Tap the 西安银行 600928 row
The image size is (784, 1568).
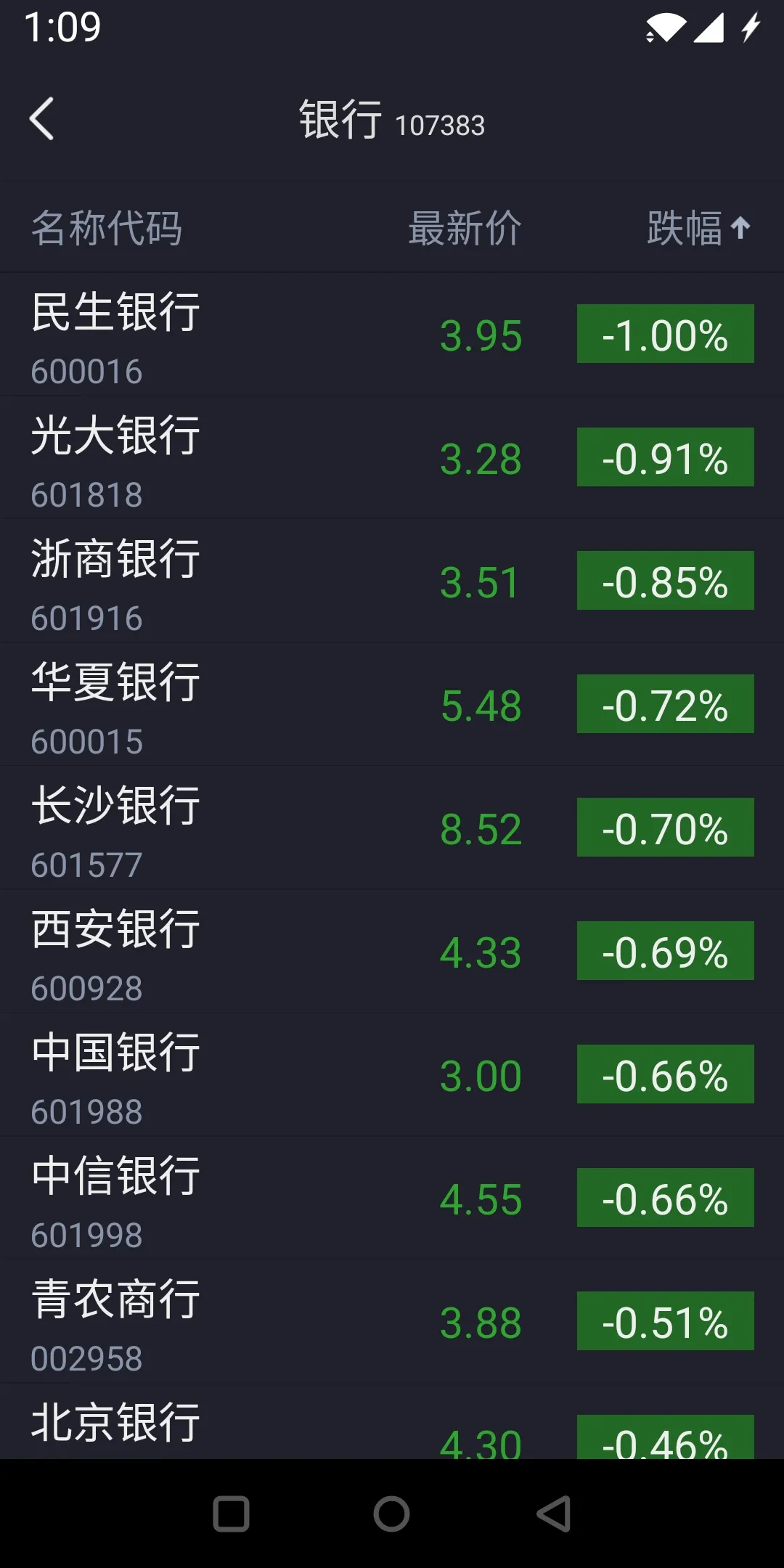(x=392, y=951)
